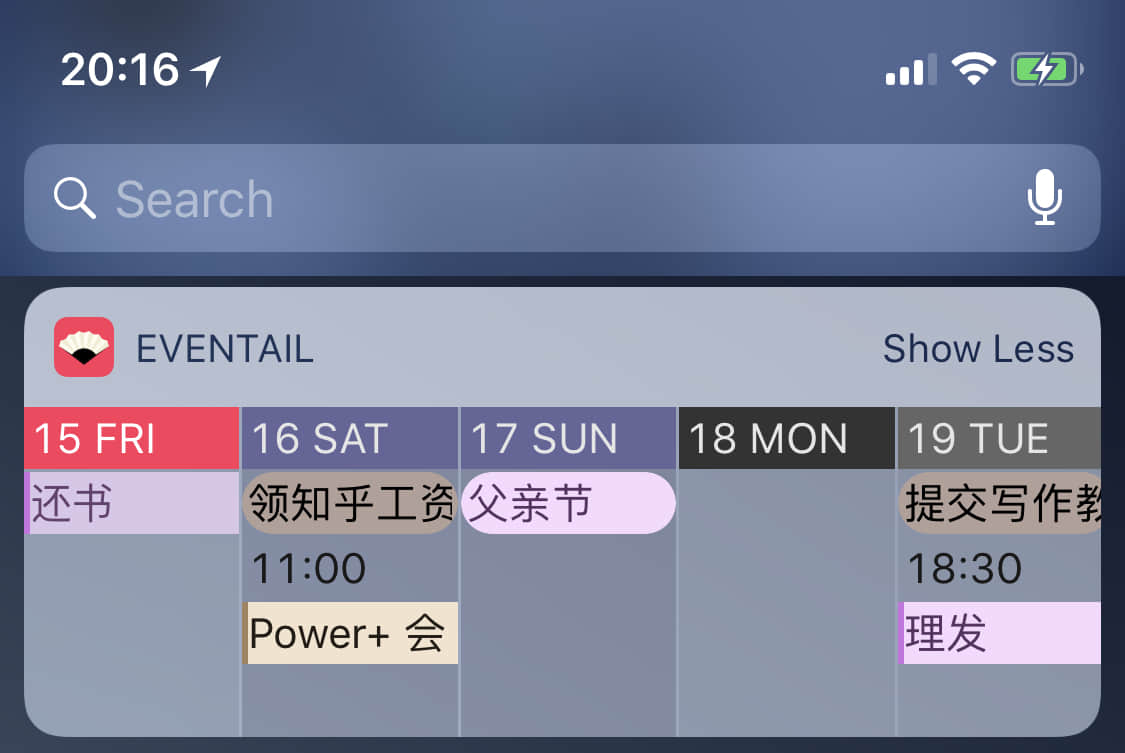Open the 还书 event on Friday
Image resolution: width=1125 pixels, height=753 pixels.
pos(133,503)
